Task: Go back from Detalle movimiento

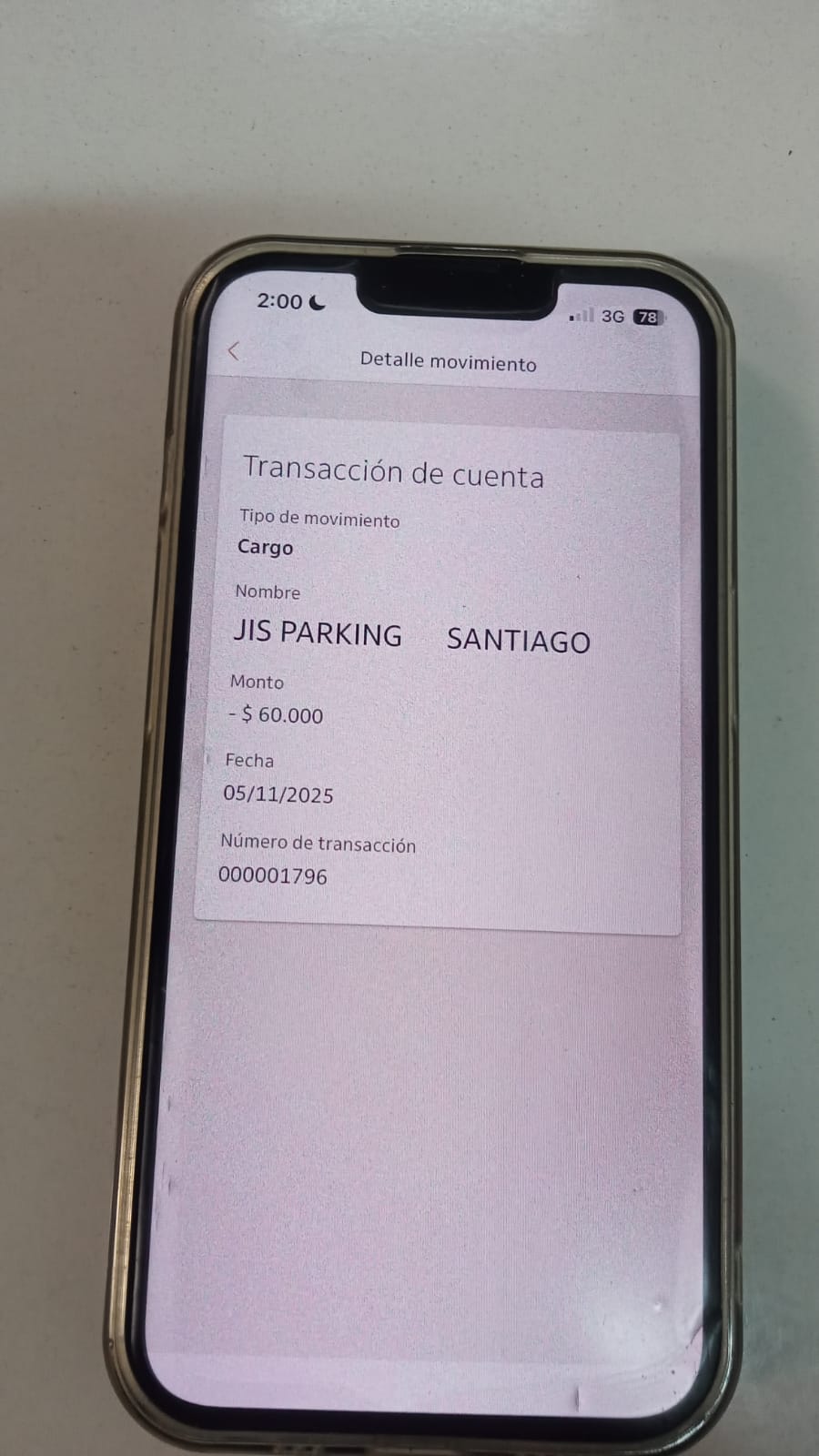Action: click(234, 351)
